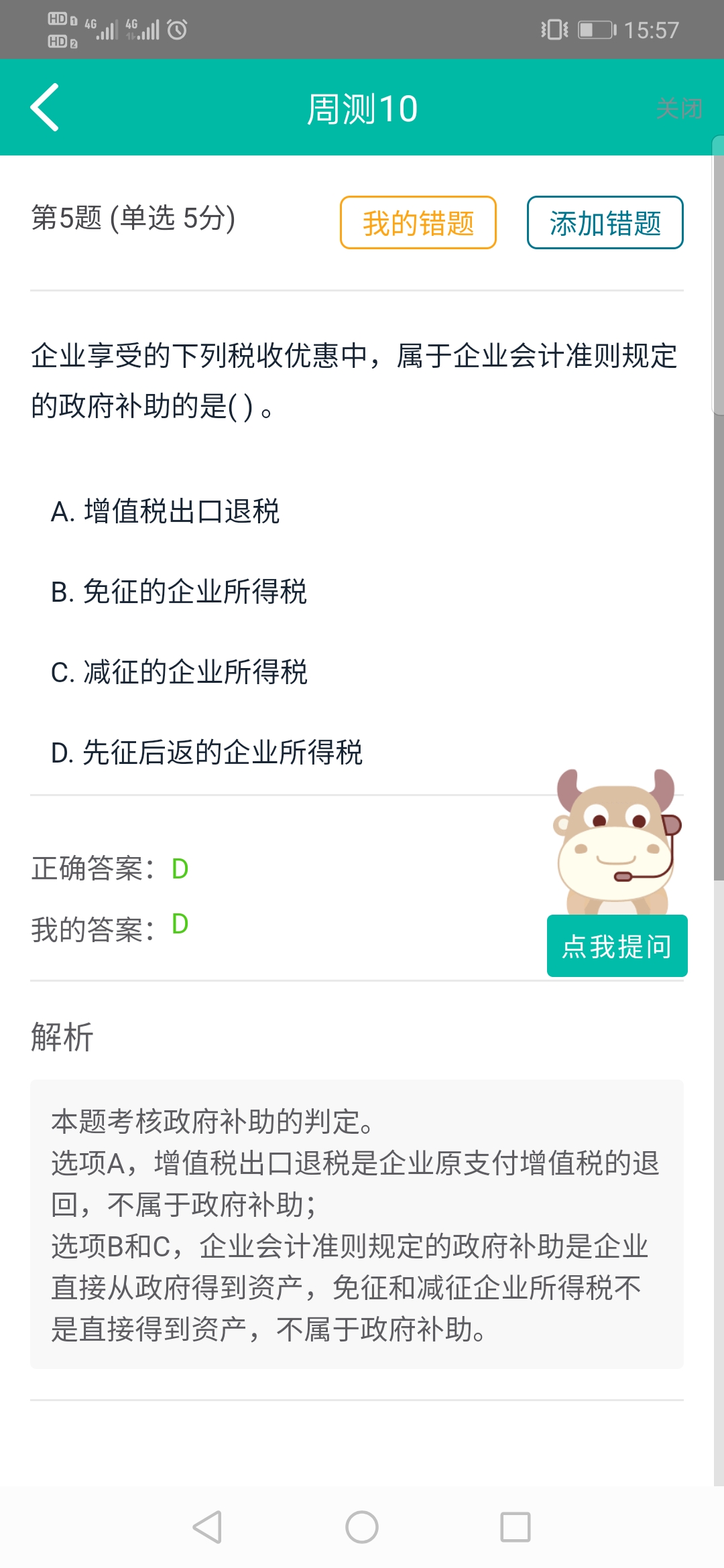
Task: Choose option B 免征的企业所得税
Action: [x=179, y=592]
